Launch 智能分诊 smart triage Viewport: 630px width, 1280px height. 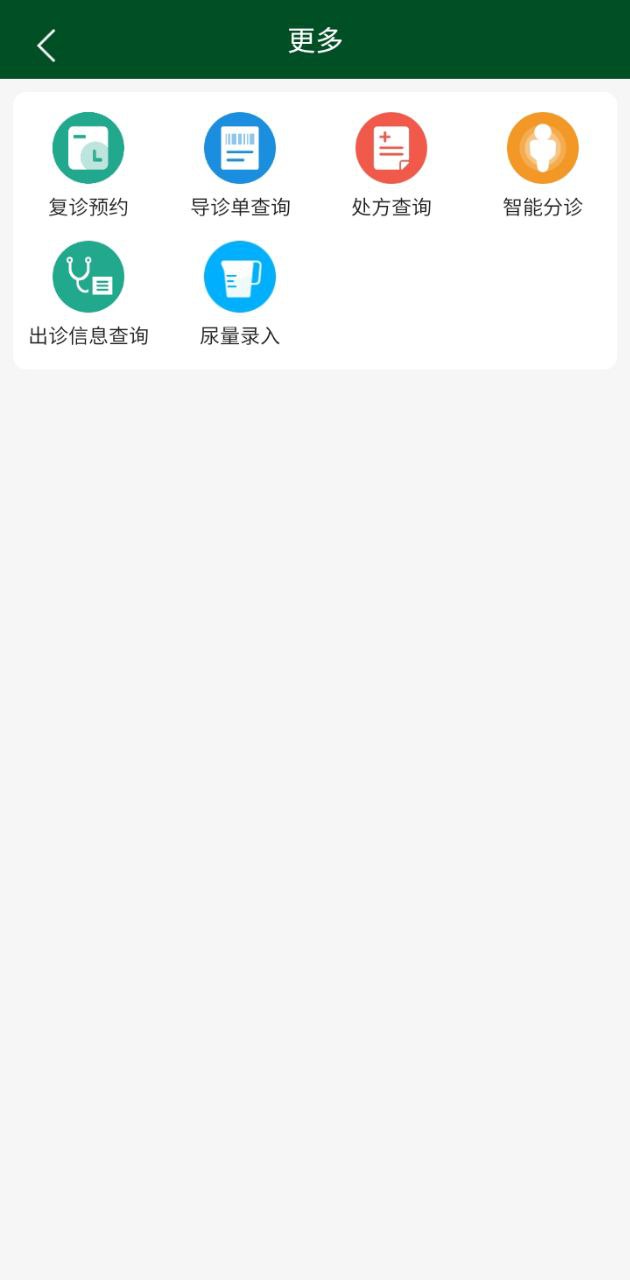tap(542, 149)
